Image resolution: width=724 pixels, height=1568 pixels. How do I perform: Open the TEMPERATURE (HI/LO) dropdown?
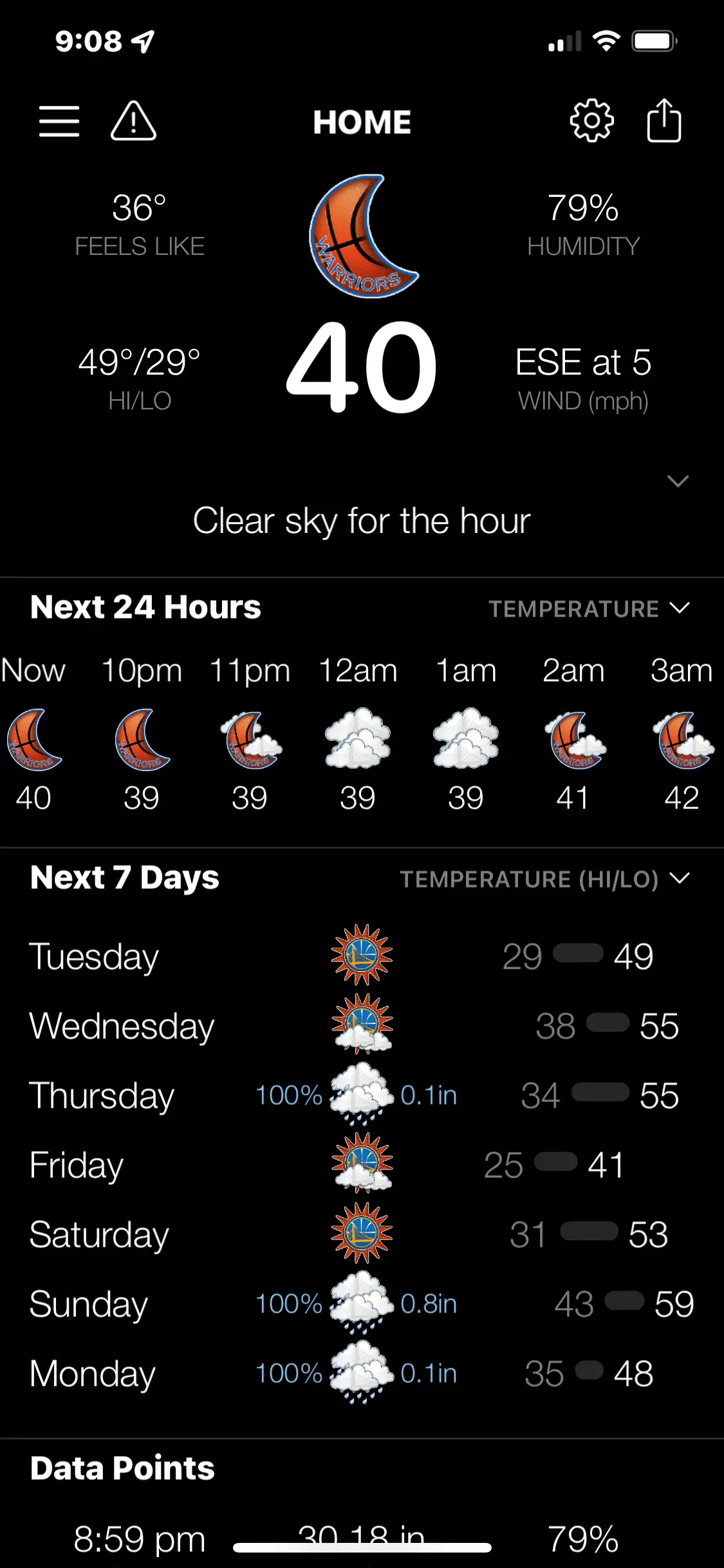click(x=544, y=879)
